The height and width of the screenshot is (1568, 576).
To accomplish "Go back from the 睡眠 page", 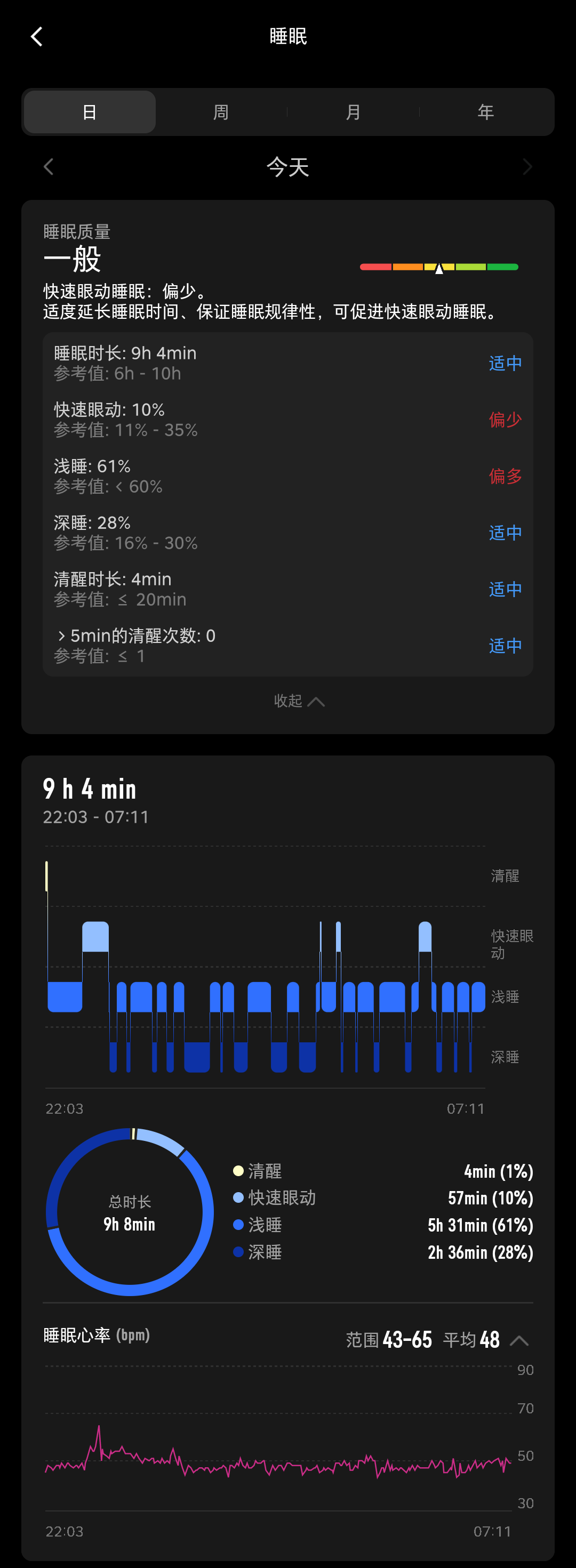I will pyautogui.click(x=36, y=37).
